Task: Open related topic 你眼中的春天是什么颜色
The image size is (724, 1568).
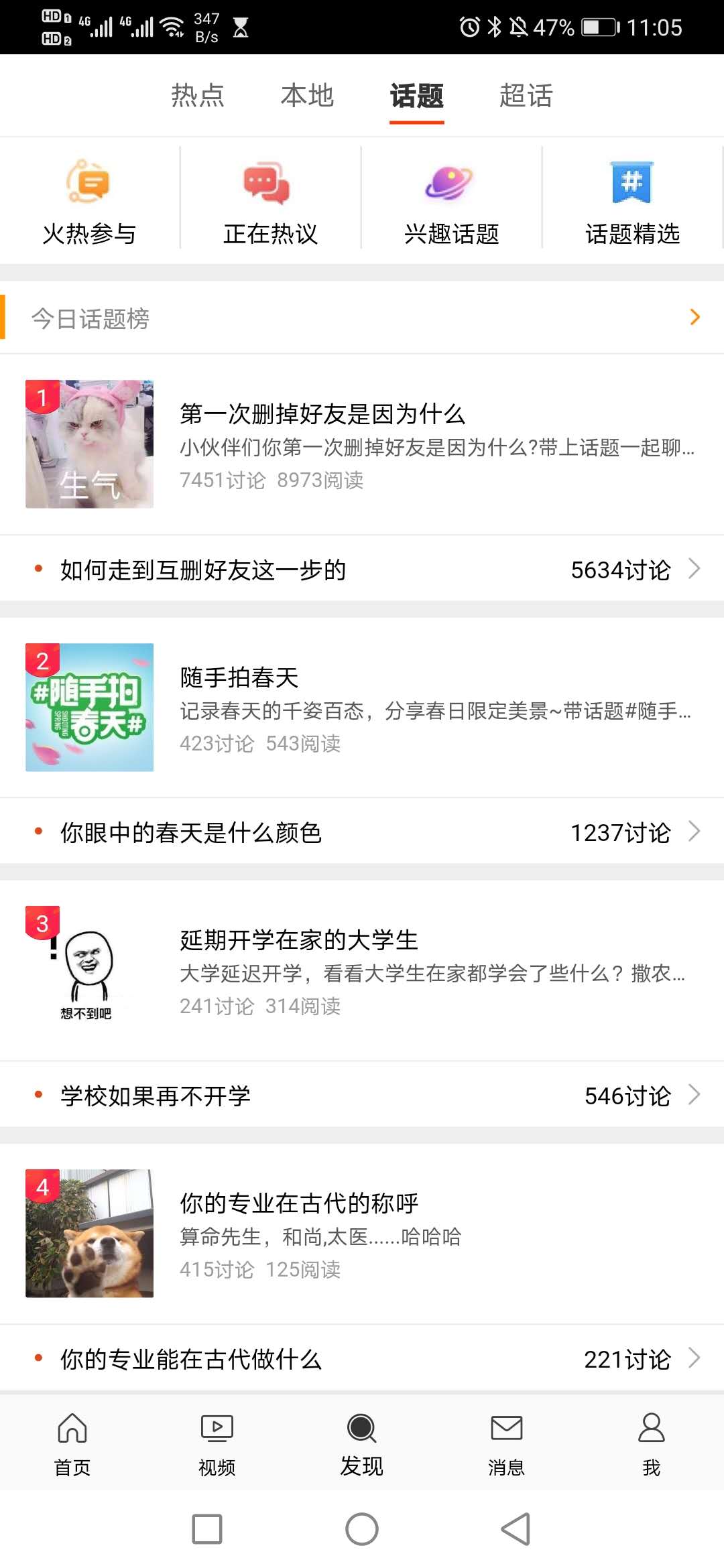Action: 192,833
